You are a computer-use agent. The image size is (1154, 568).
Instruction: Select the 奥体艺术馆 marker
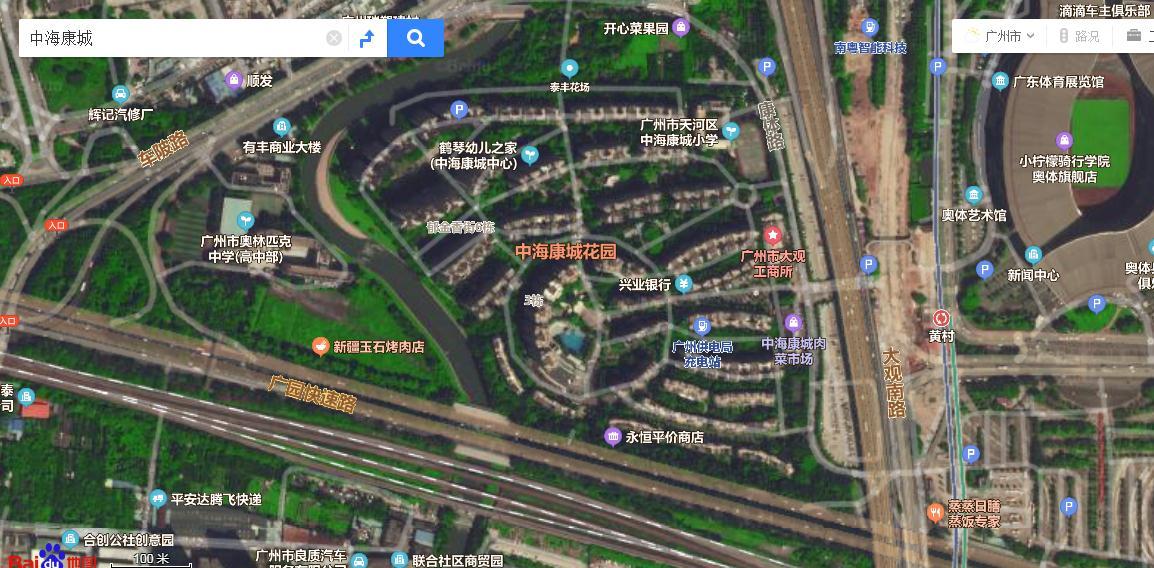pos(973,195)
